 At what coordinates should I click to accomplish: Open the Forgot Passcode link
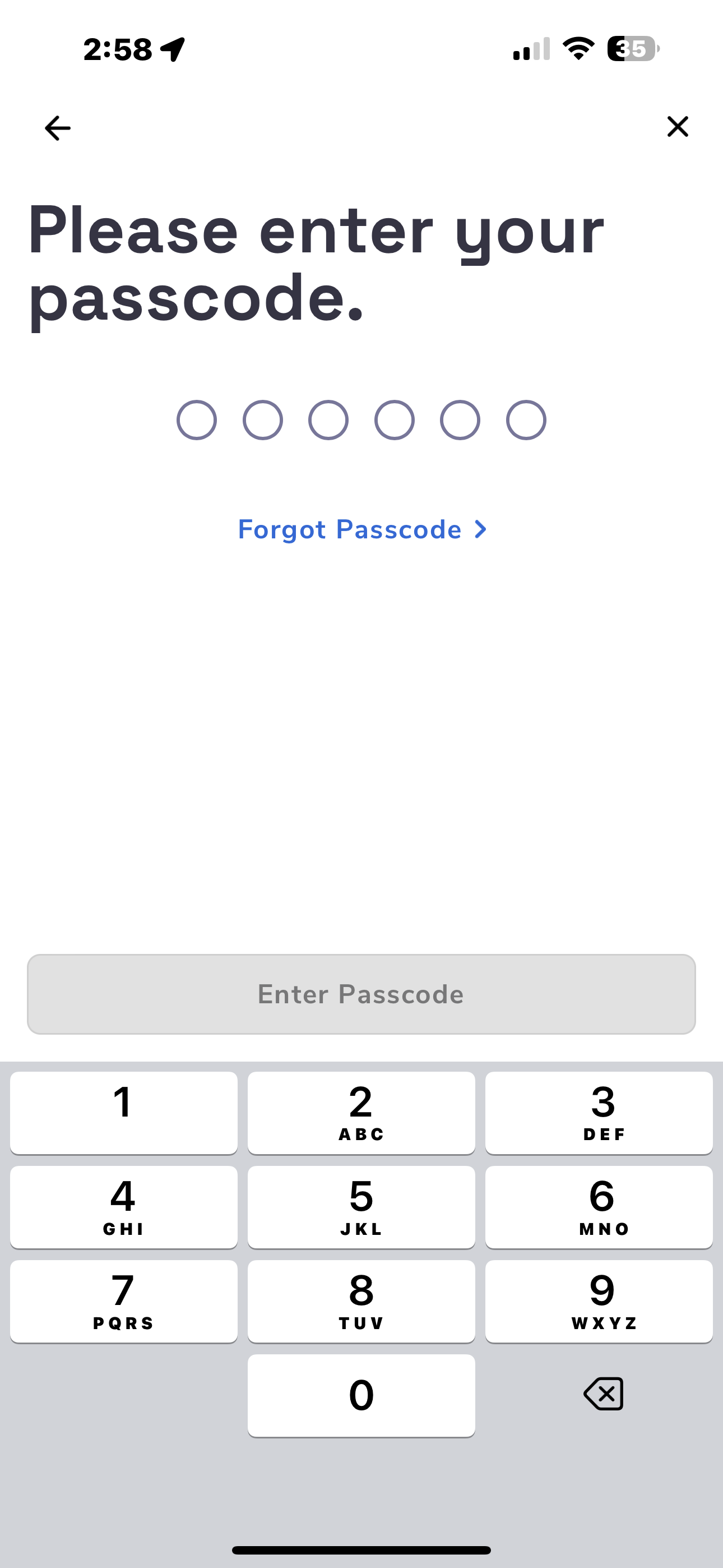pos(361,529)
